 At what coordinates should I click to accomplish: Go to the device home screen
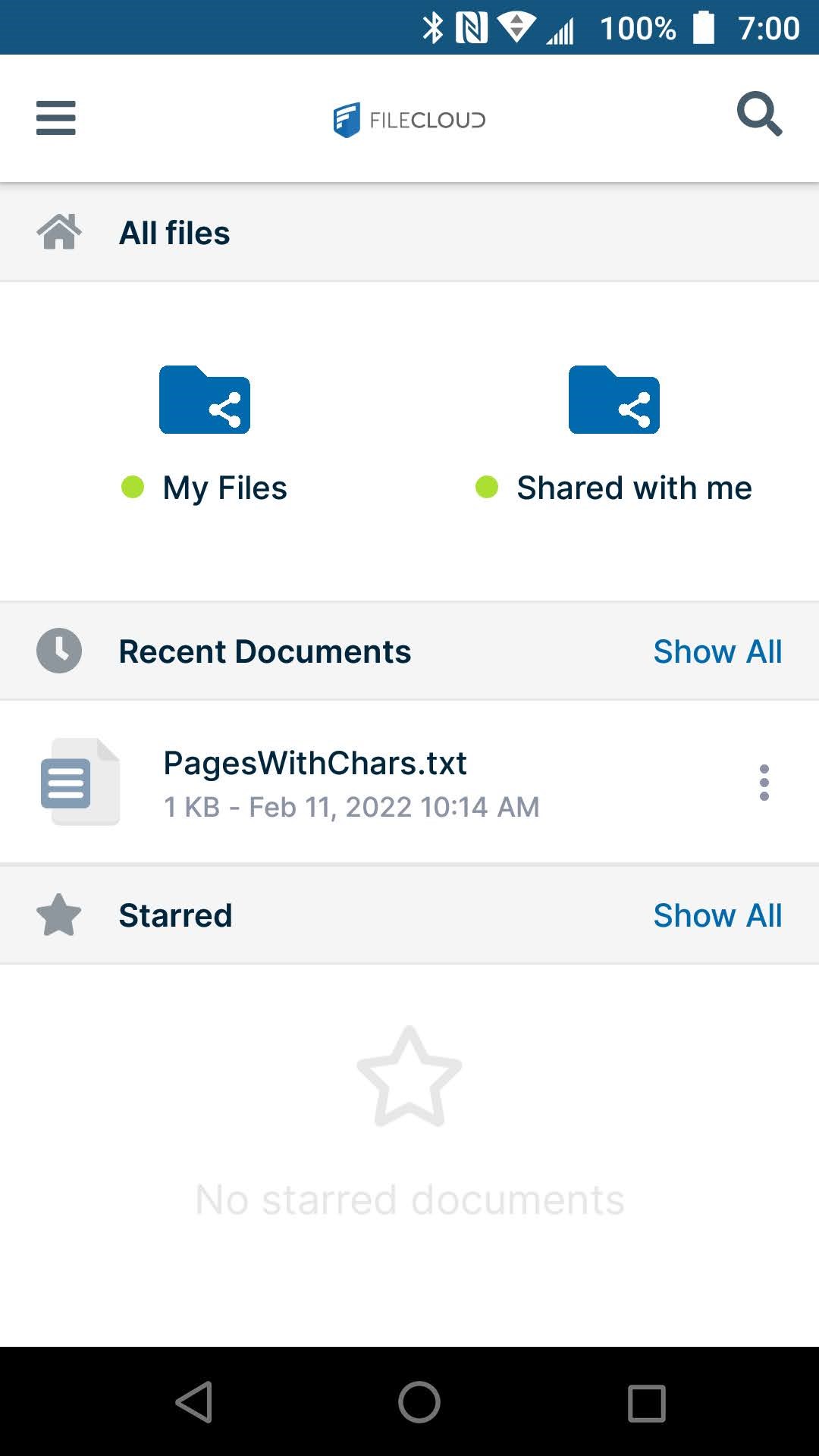(419, 1402)
